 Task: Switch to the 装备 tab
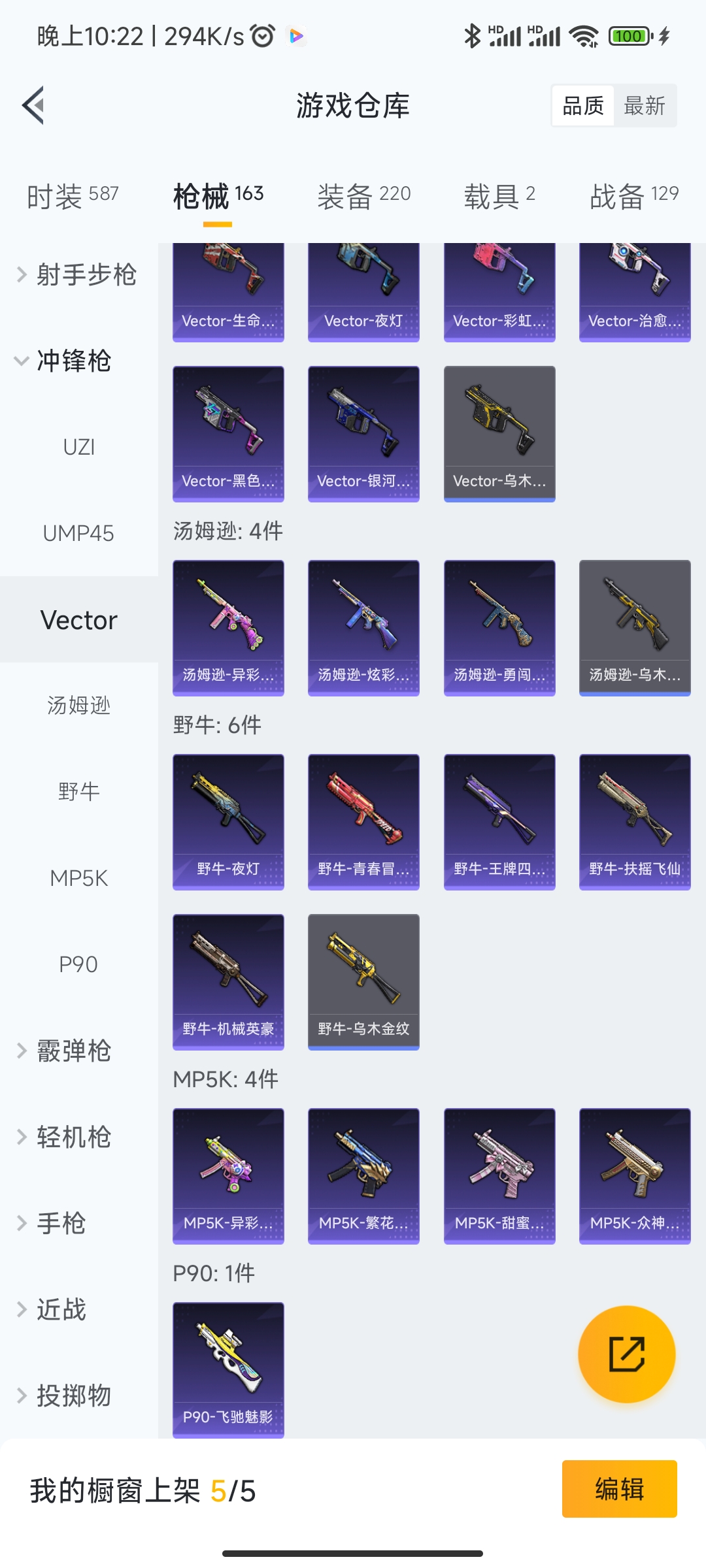(364, 195)
